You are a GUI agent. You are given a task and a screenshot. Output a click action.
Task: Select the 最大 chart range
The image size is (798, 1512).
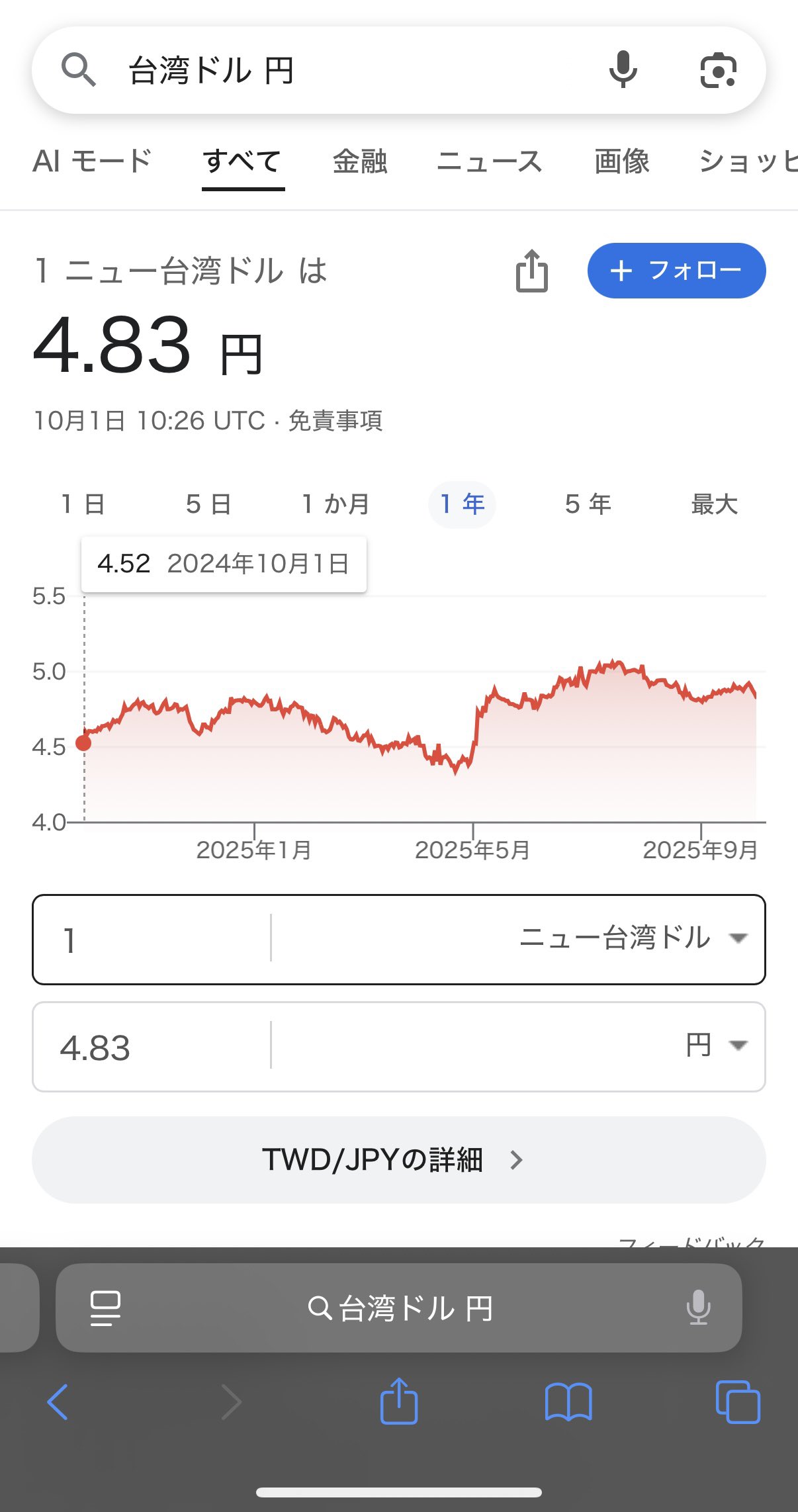[x=715, y=504]
